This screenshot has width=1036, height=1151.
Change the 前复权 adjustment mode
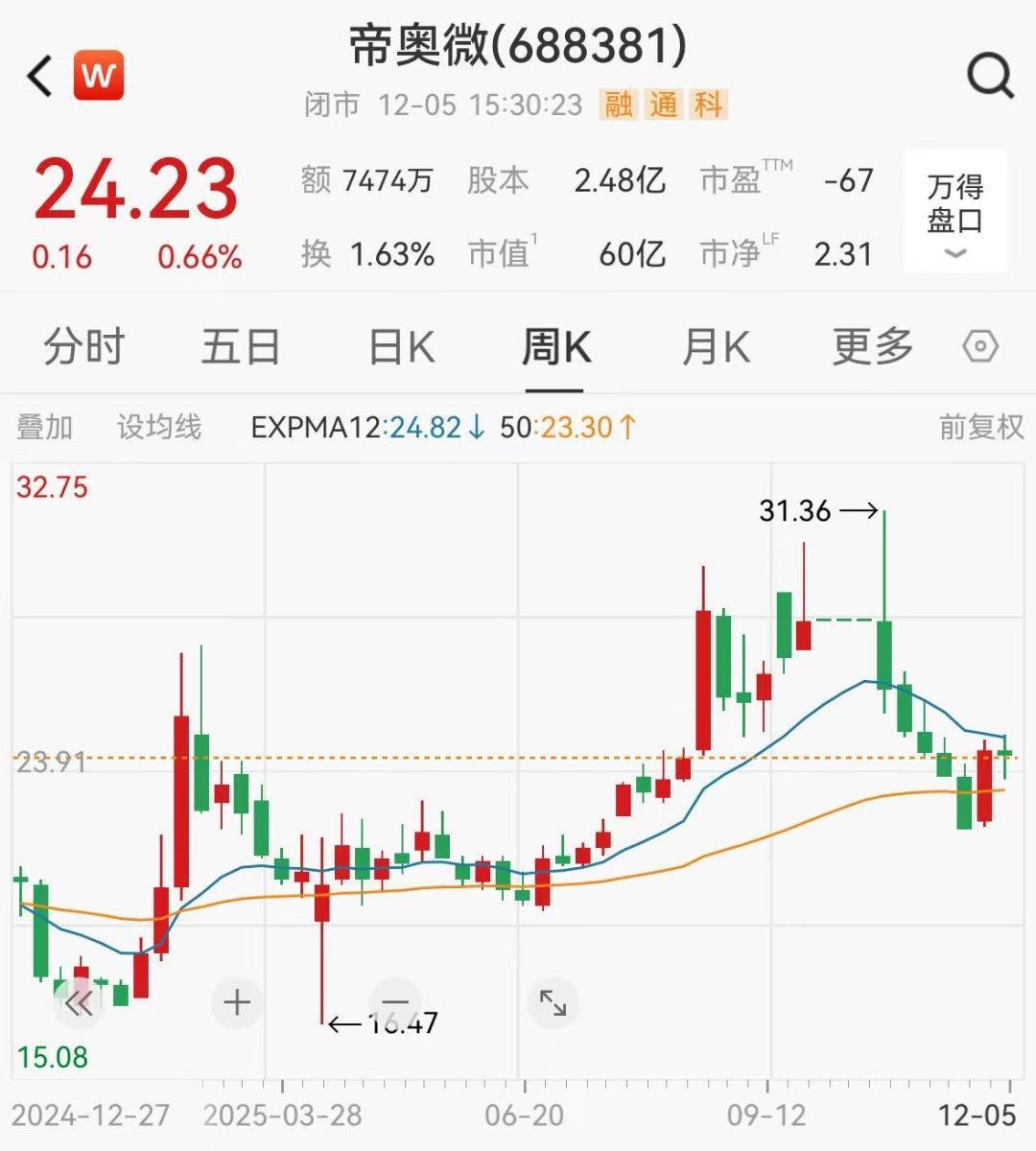pyautogui.click(x=980, y=427)
